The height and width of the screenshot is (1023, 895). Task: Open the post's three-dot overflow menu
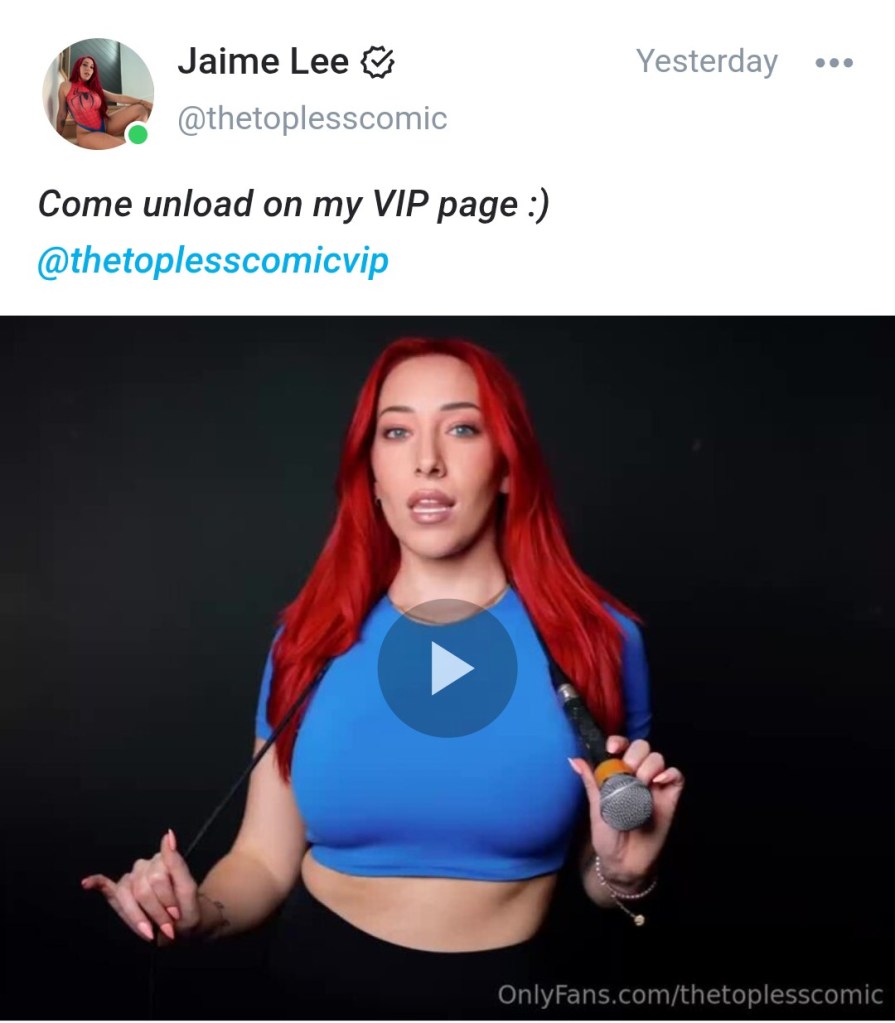(x=833, y=63)
